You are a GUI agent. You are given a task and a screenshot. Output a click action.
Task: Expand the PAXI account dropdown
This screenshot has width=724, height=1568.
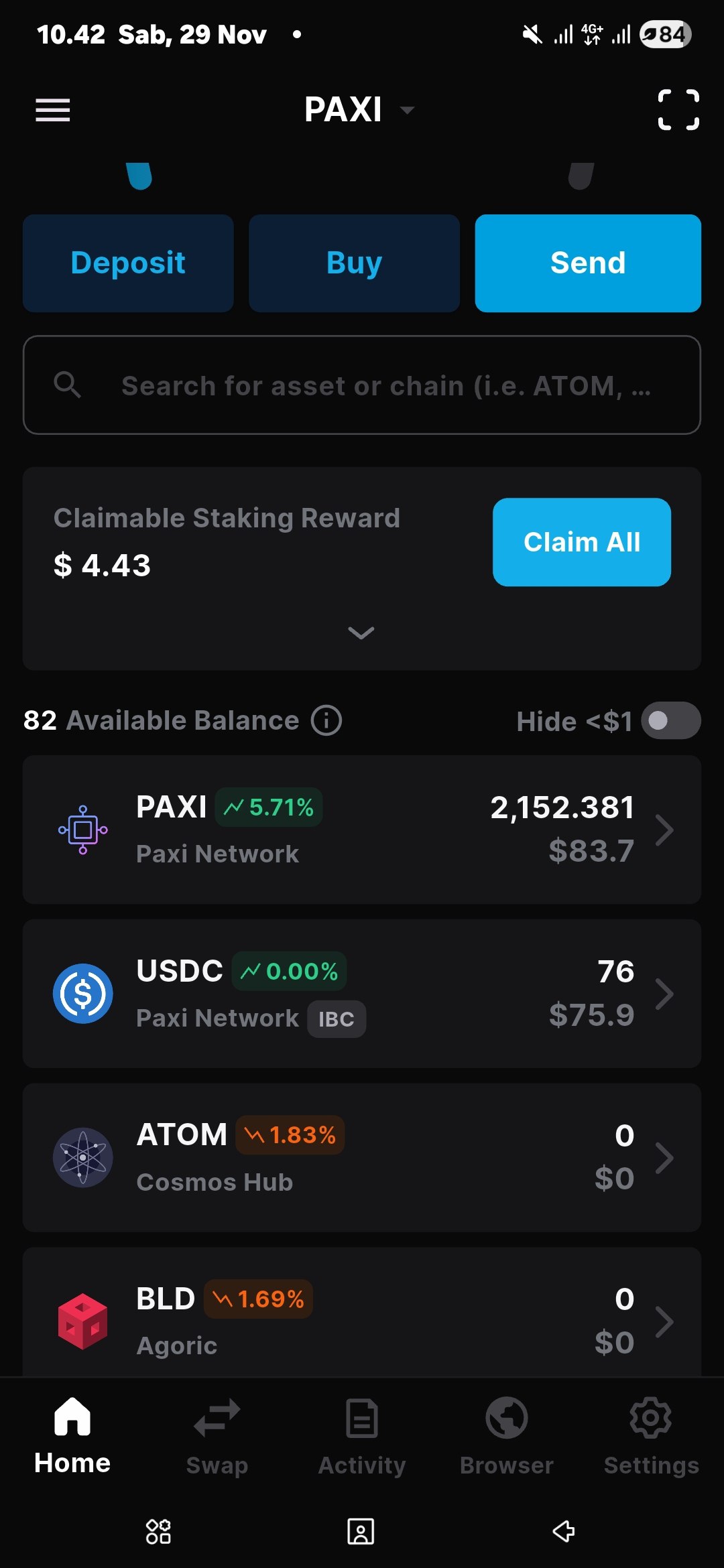pos(359,110)
